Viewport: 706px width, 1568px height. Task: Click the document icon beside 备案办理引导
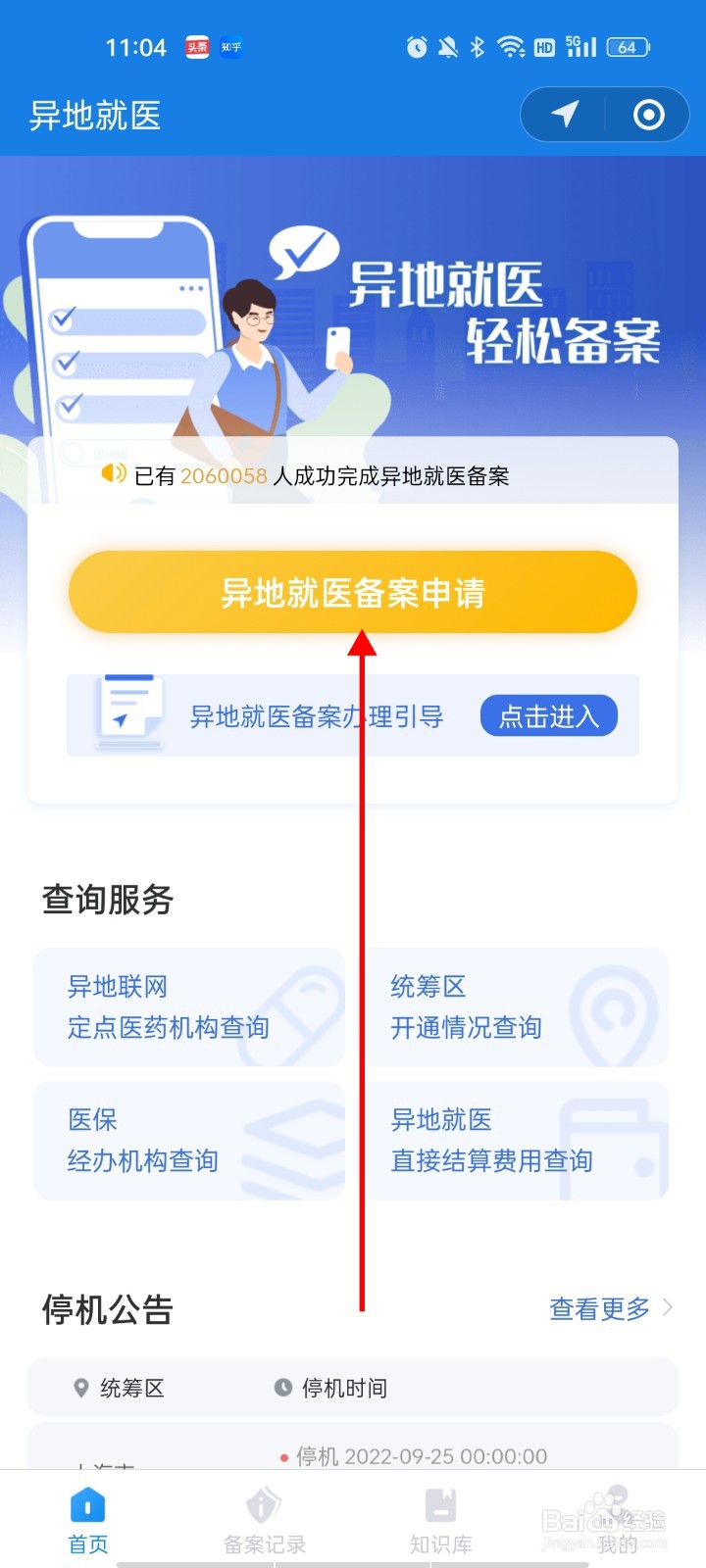pos(128,711)
